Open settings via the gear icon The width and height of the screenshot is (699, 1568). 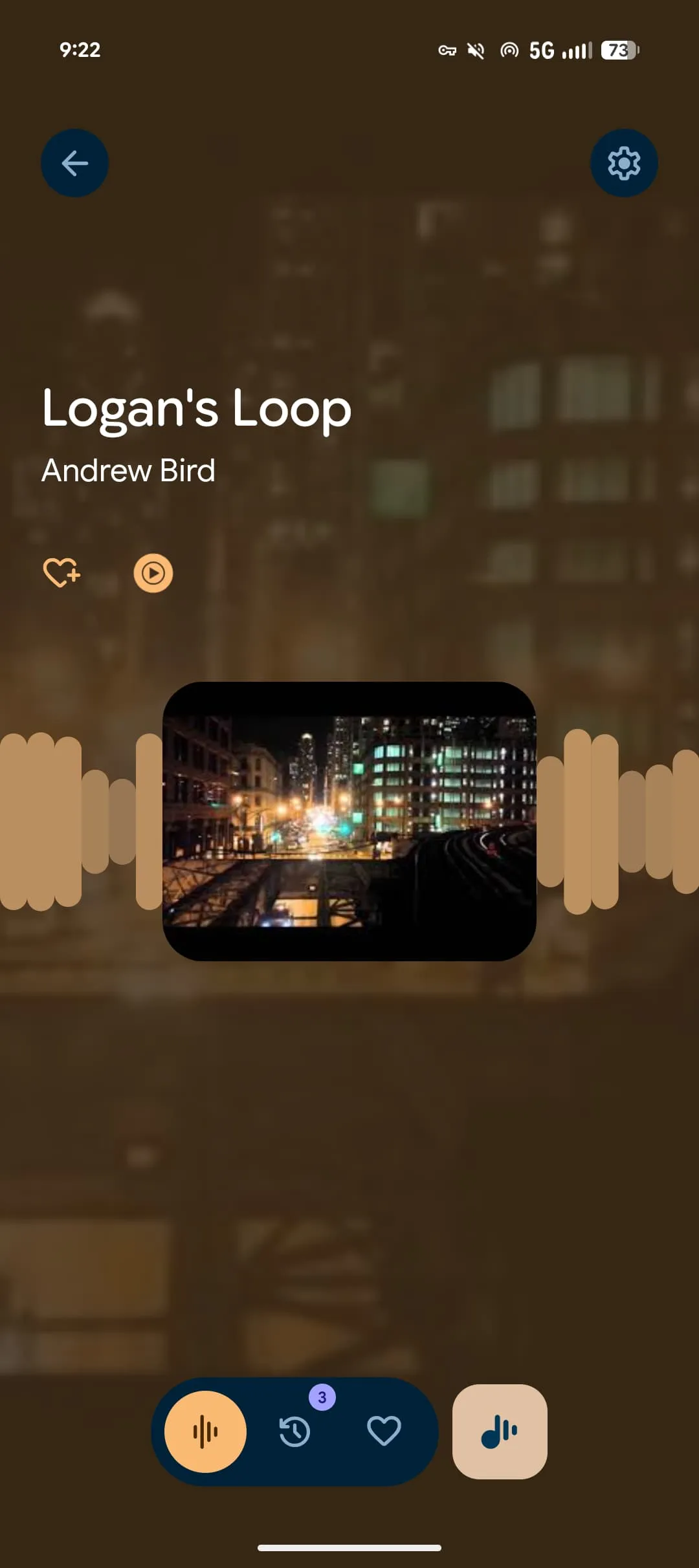point(623,163)
